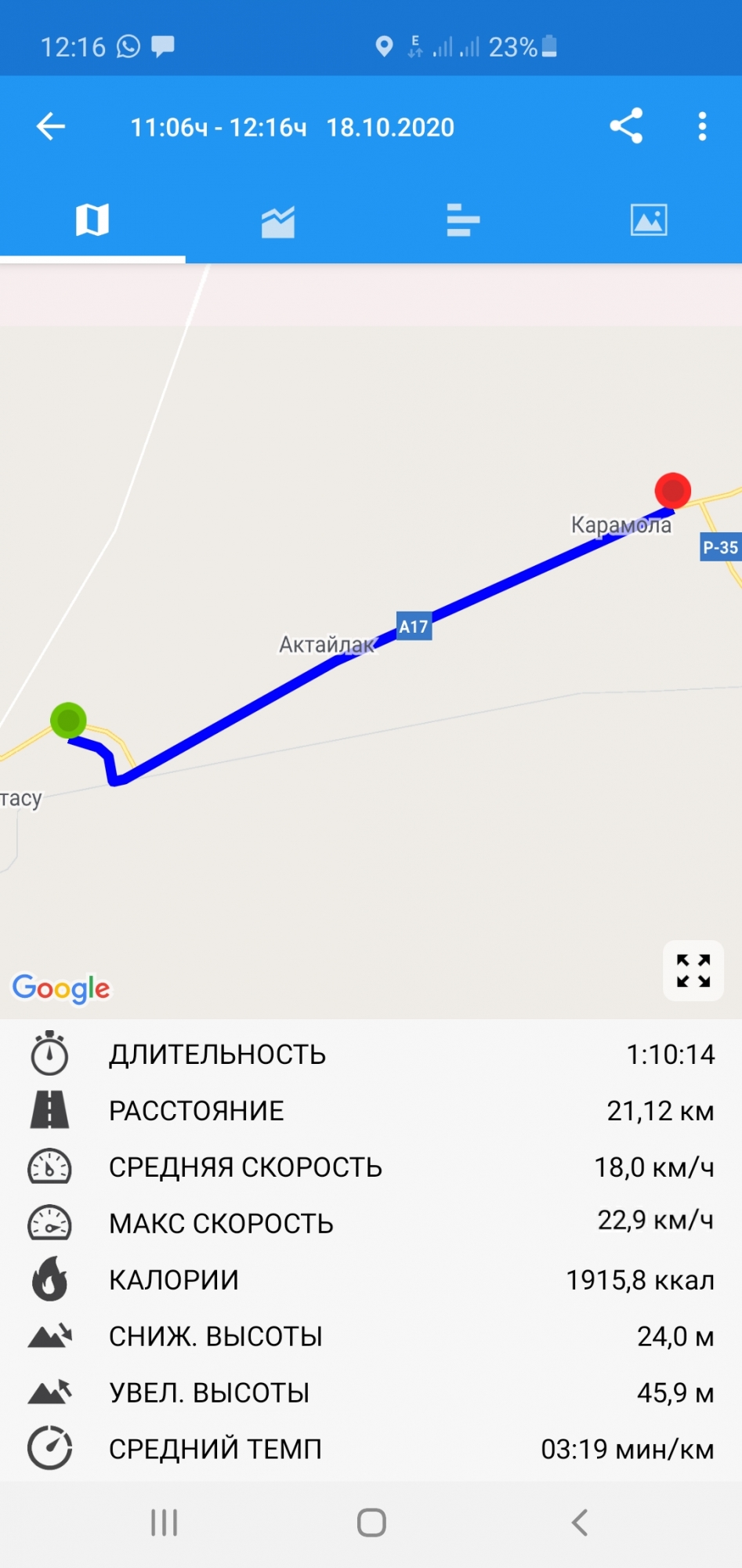Switch to the map tab

tap(92, 220)
